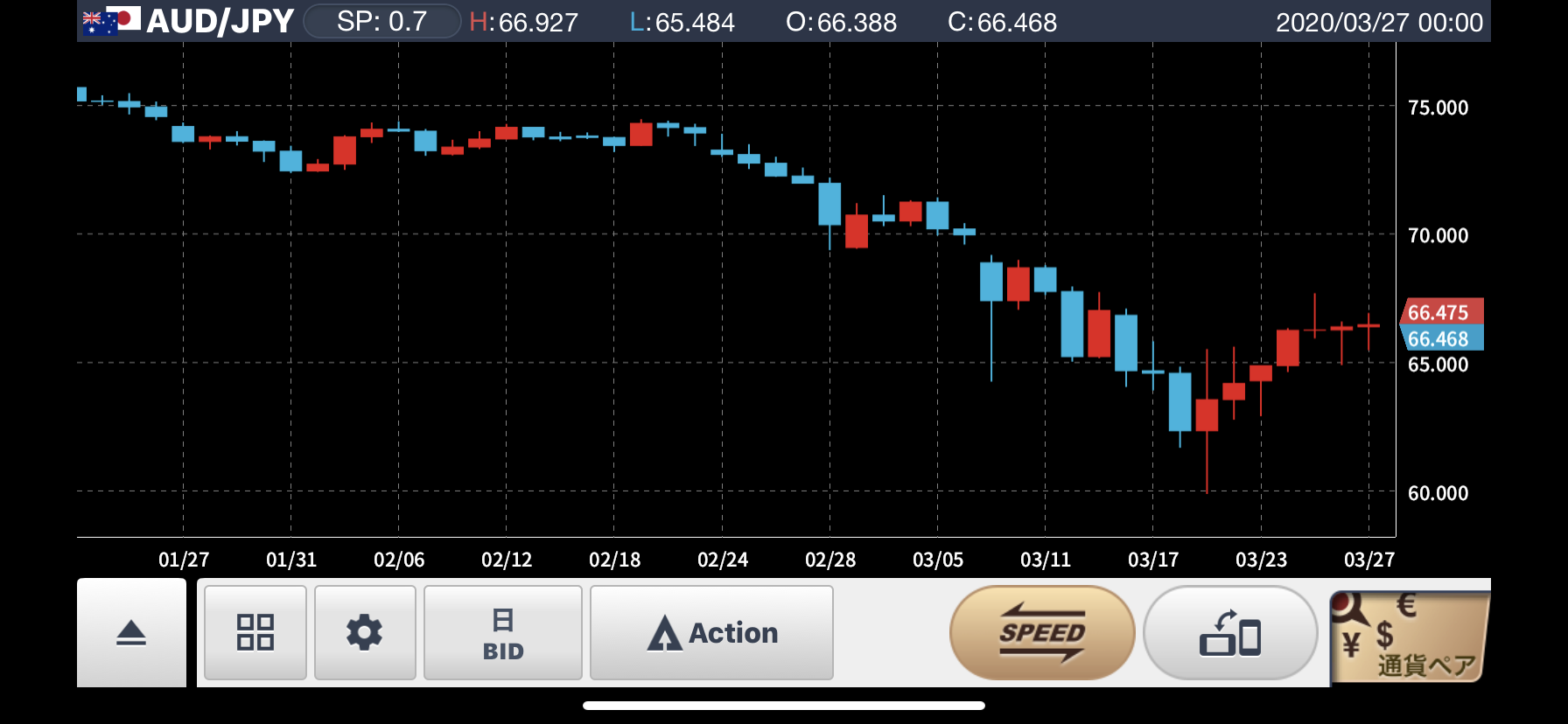
Task: Open the chart layout grid
Action: click(255, 632)
